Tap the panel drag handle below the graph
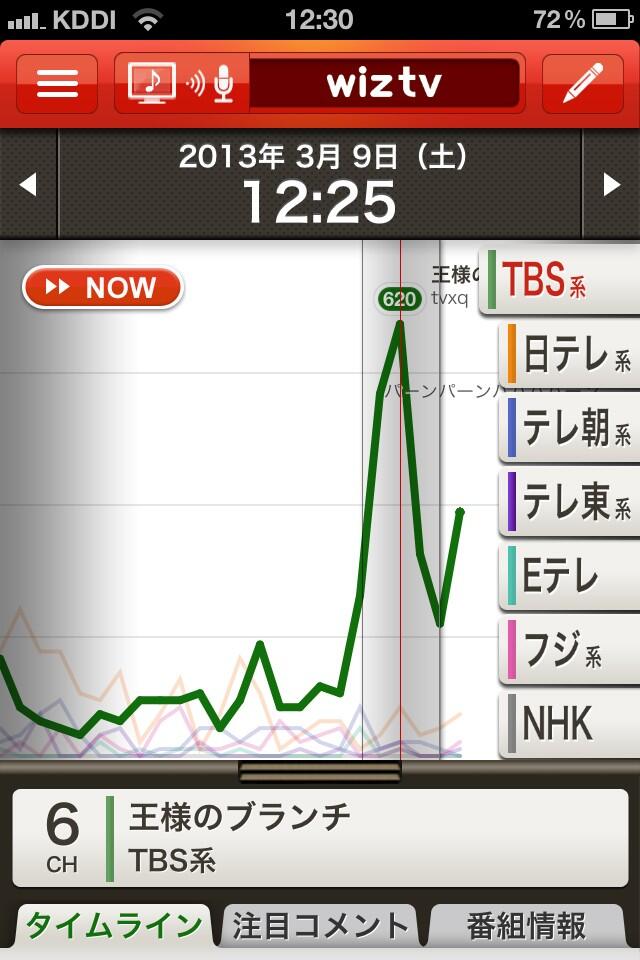Viewport: 640px width, 960px height. coord(320,771)
